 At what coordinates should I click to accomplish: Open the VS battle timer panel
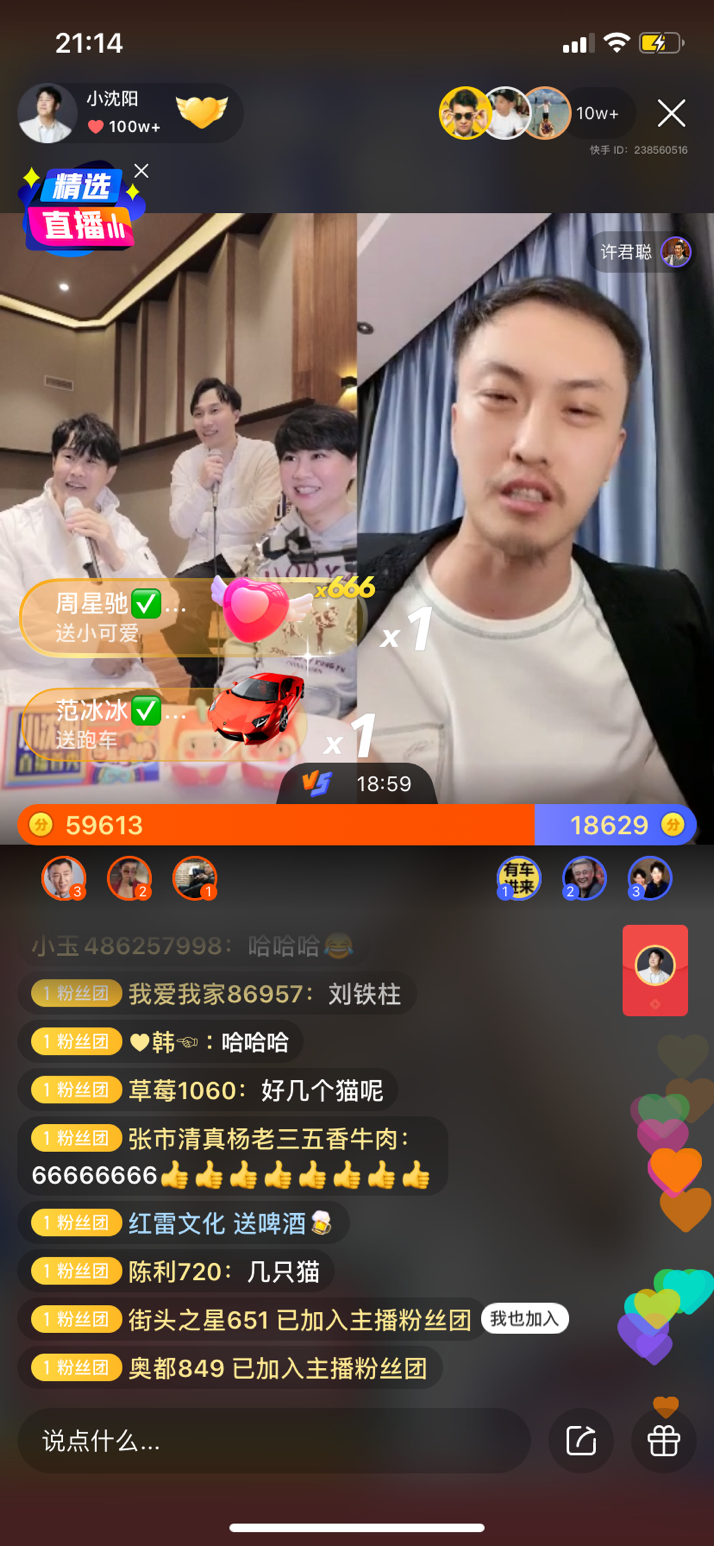[357, 784]
